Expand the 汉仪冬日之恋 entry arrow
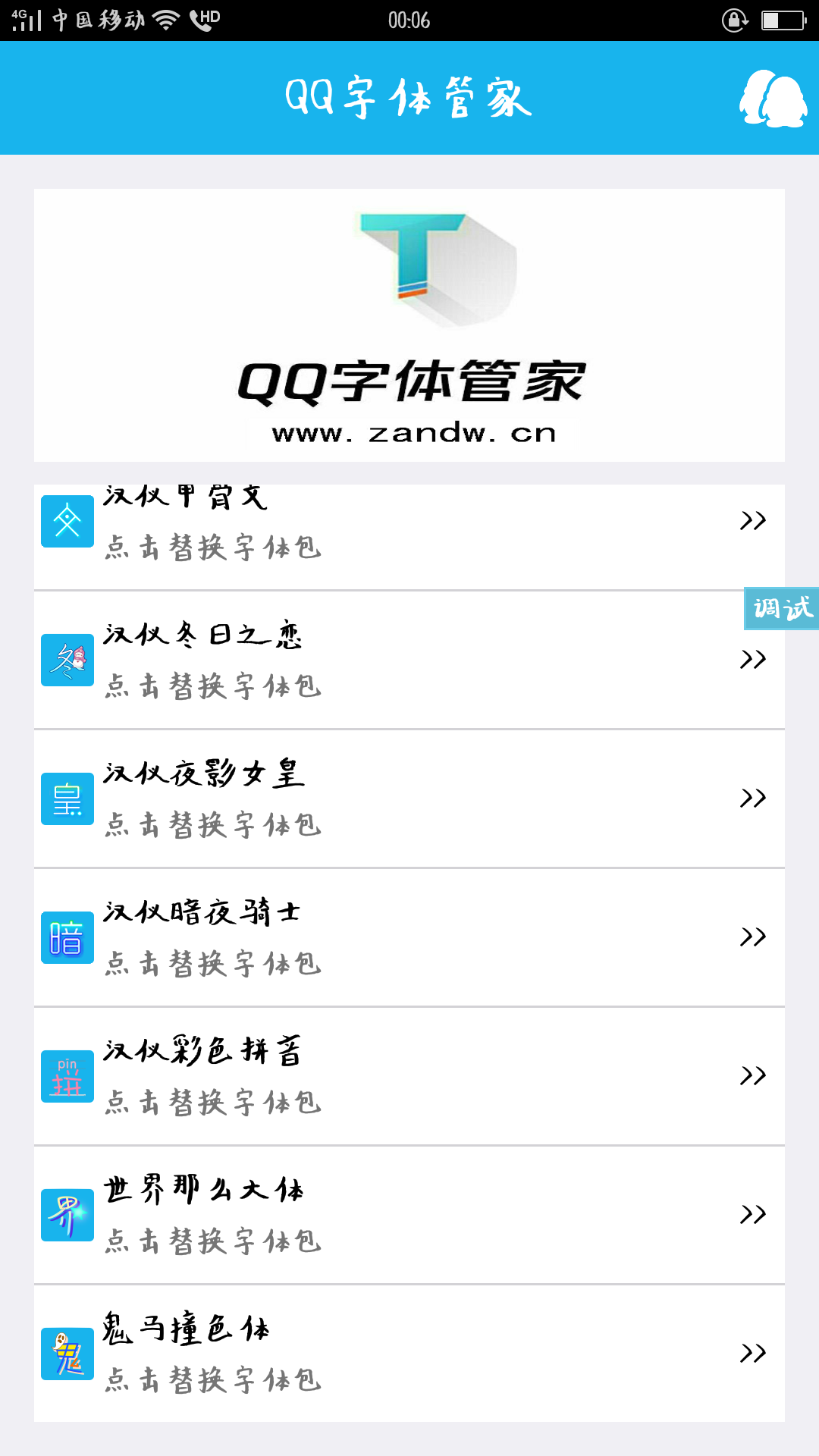Screen dimensions: 819x1456 click(753, 659)
